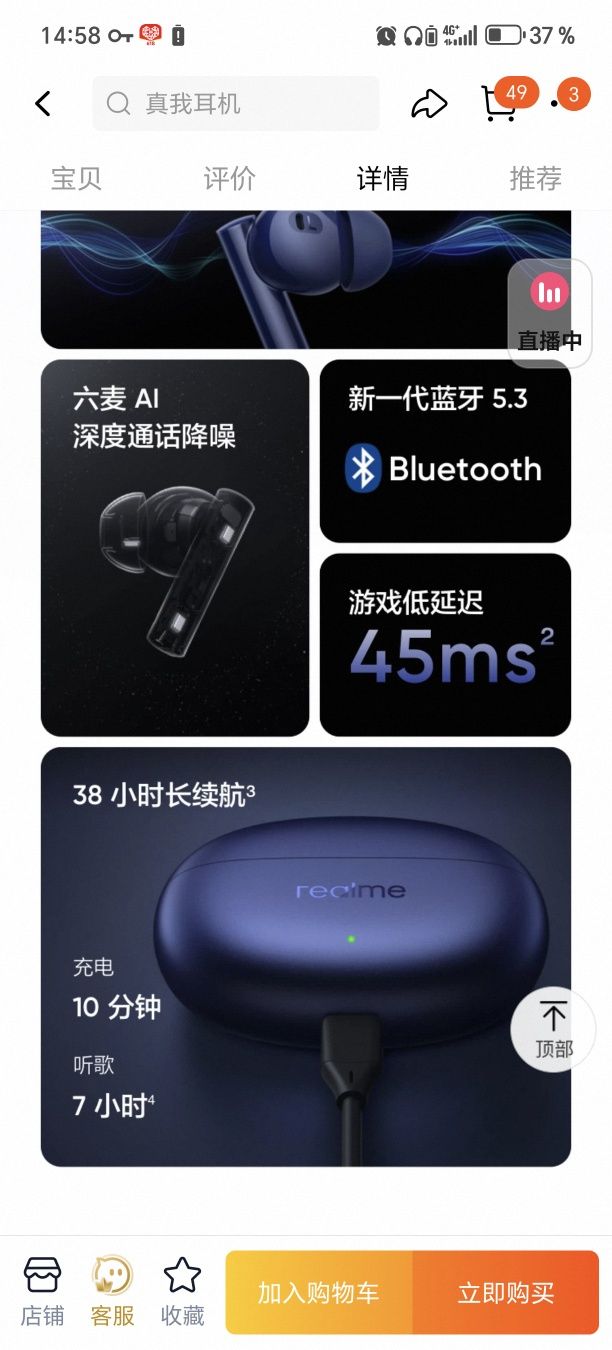Buy now with 立即购买
Viewport: 612px width, 1350px height.
pyautogui.click(x=506, y=1292)
